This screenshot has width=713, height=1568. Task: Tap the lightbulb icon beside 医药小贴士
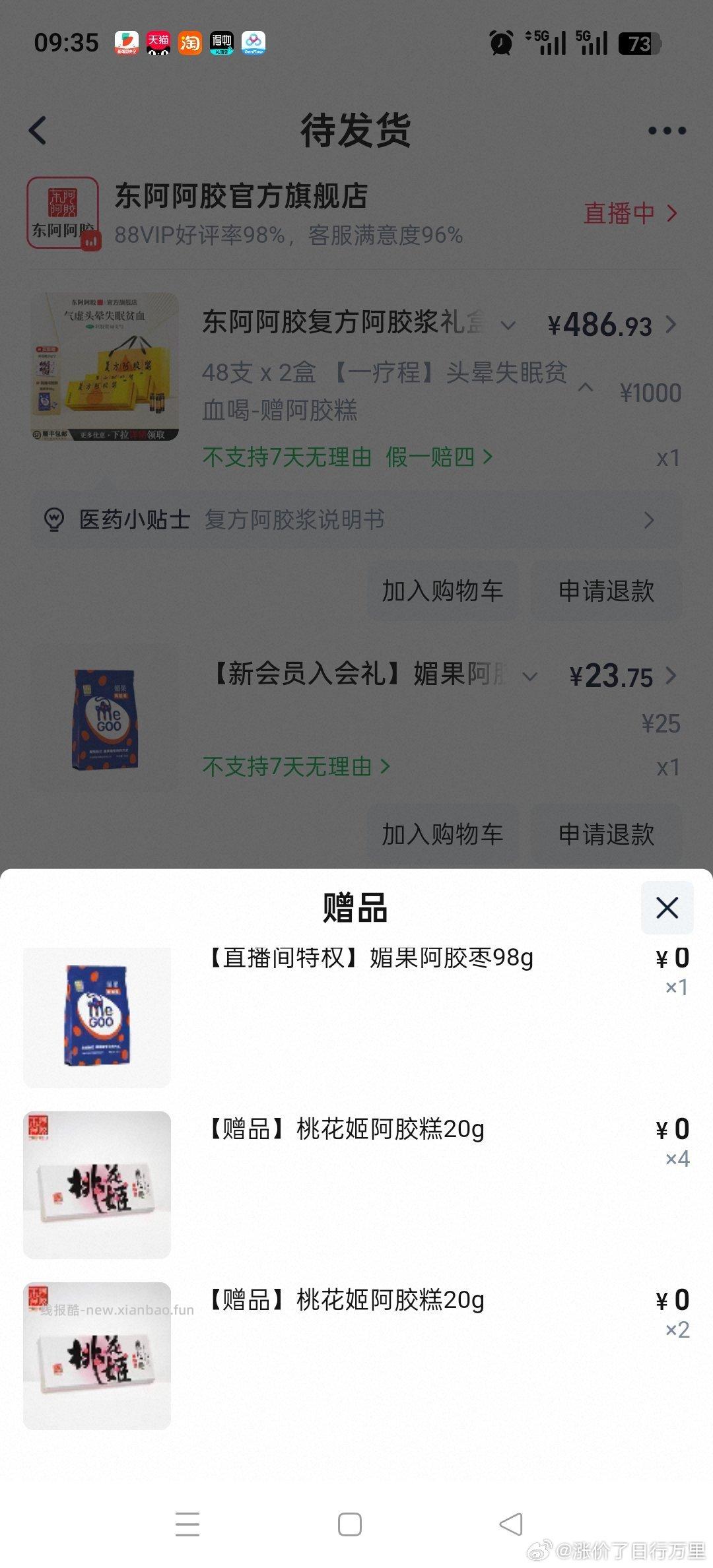click(x=53, y=520)
